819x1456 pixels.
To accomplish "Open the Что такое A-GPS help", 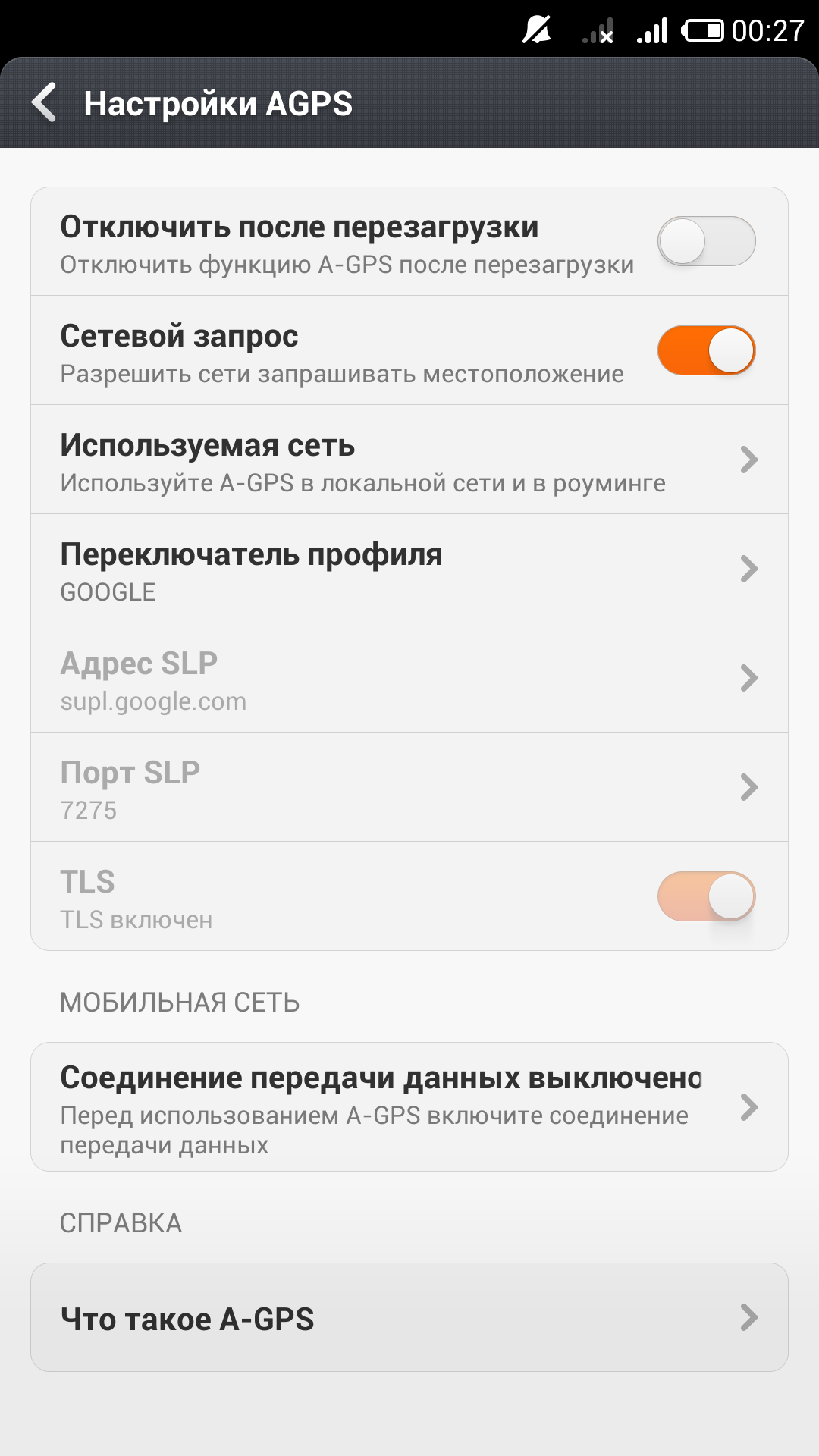I will pyautogui.click(x=409, y=1318).
